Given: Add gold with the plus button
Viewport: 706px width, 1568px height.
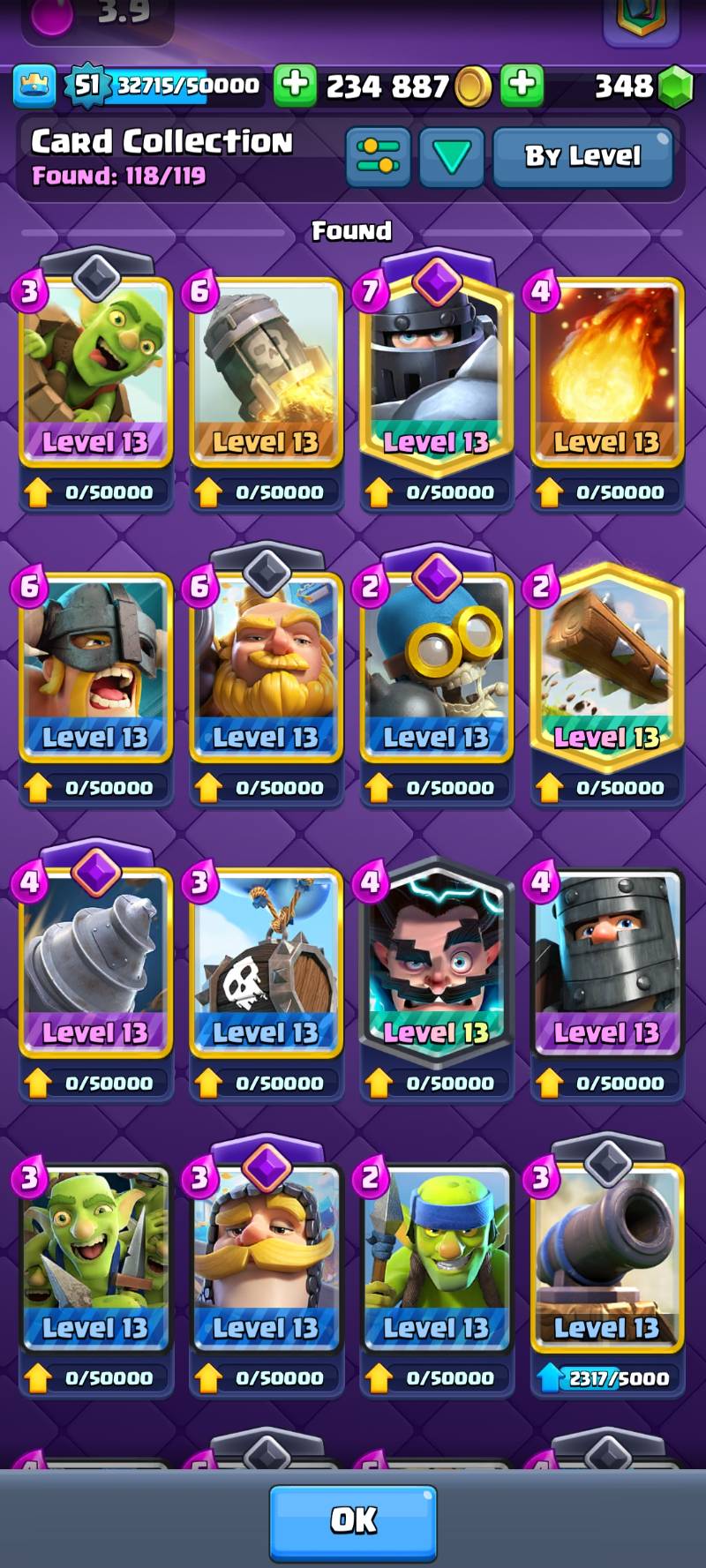Looking at the screenshot, I should point(295,86).
